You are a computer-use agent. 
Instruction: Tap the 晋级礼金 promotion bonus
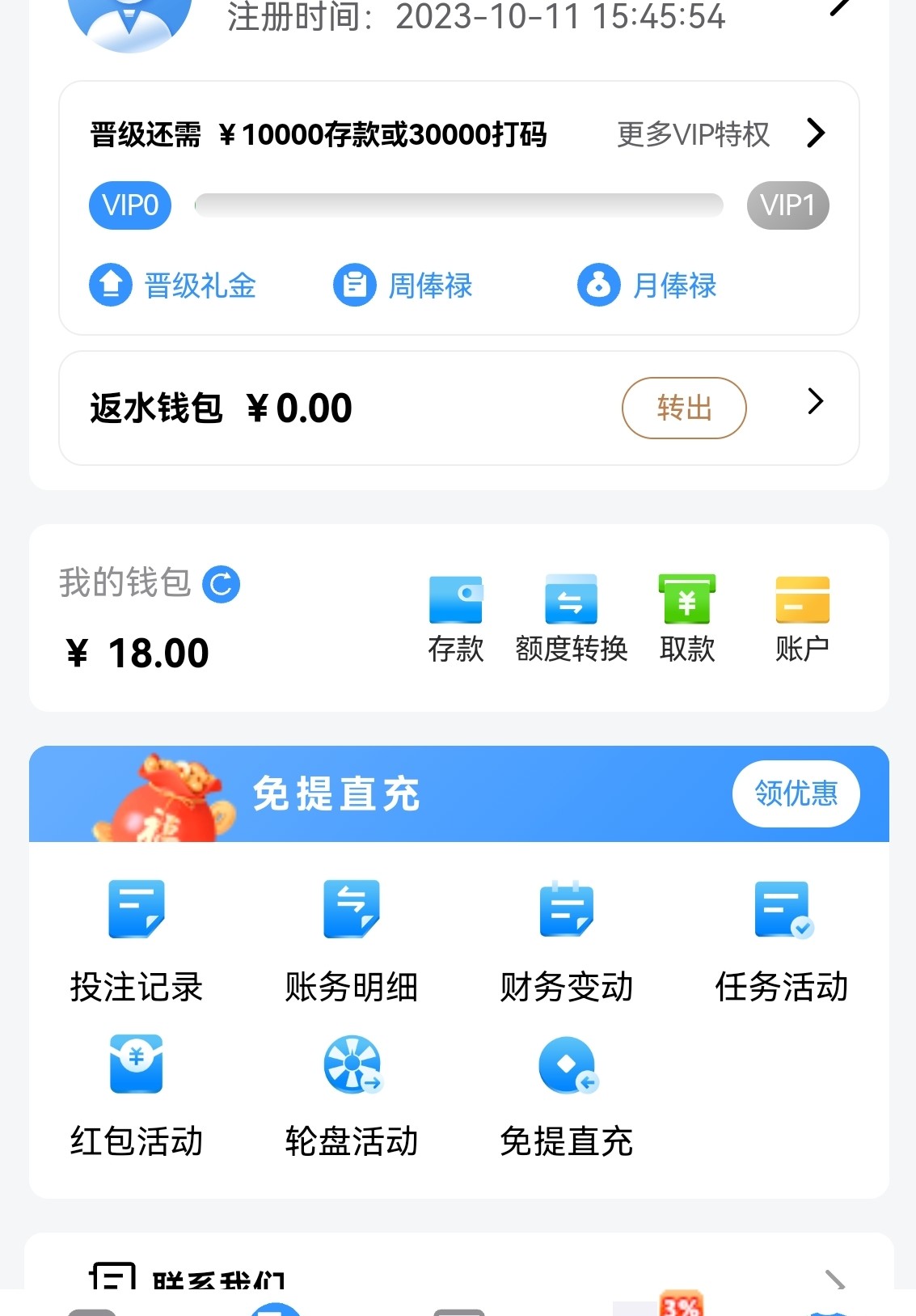point(173,286)
